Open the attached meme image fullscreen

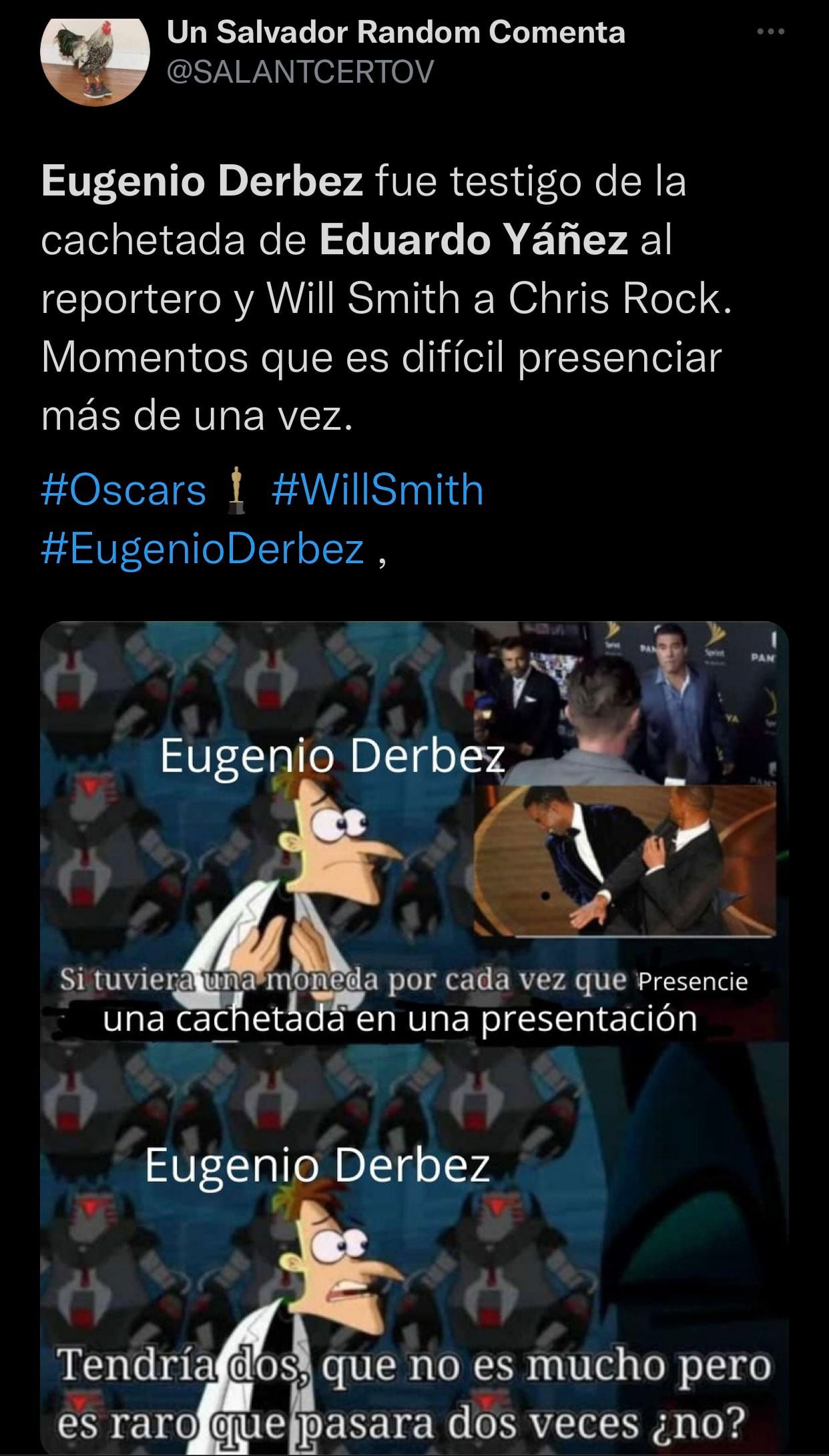click(x=414, y=1034)
